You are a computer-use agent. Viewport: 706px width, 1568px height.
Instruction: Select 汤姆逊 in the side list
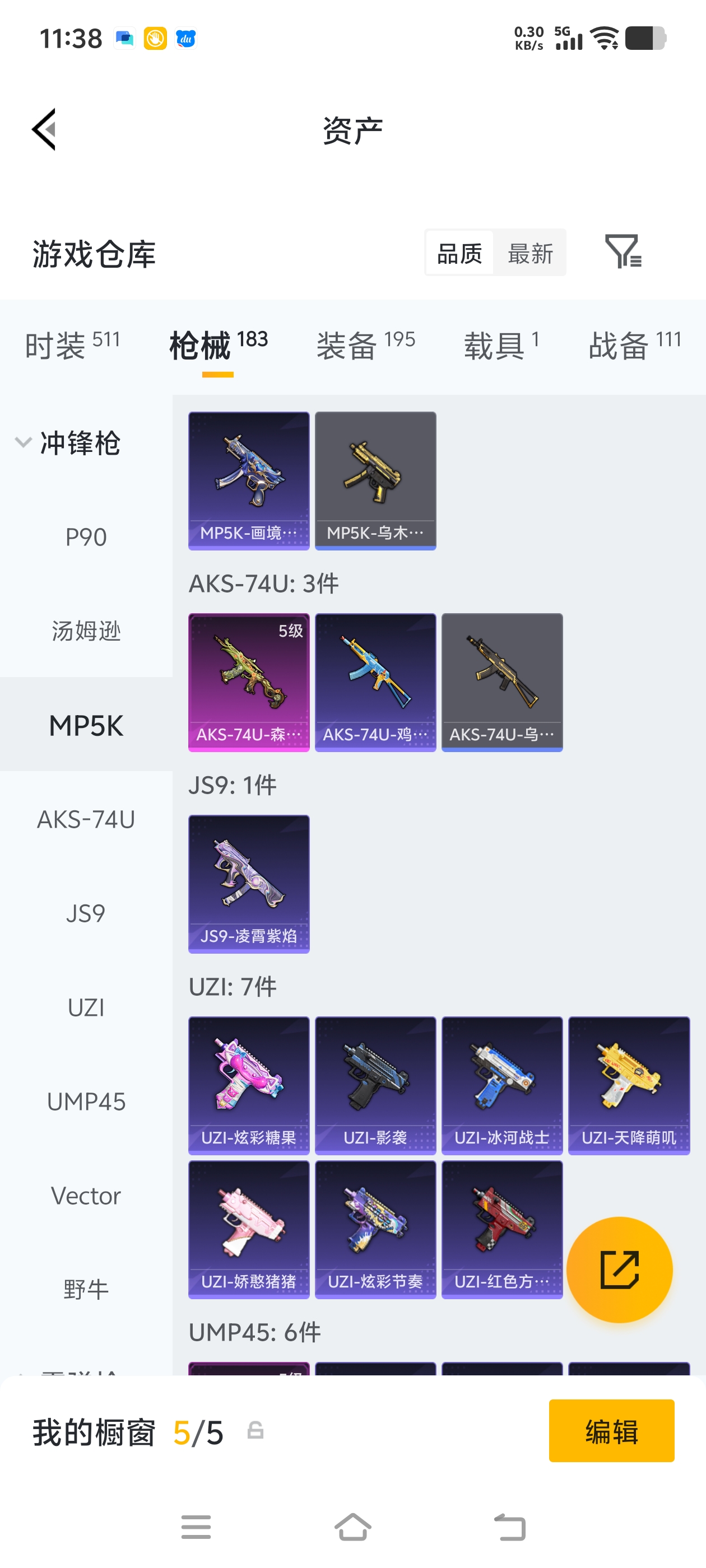[86, 631]
